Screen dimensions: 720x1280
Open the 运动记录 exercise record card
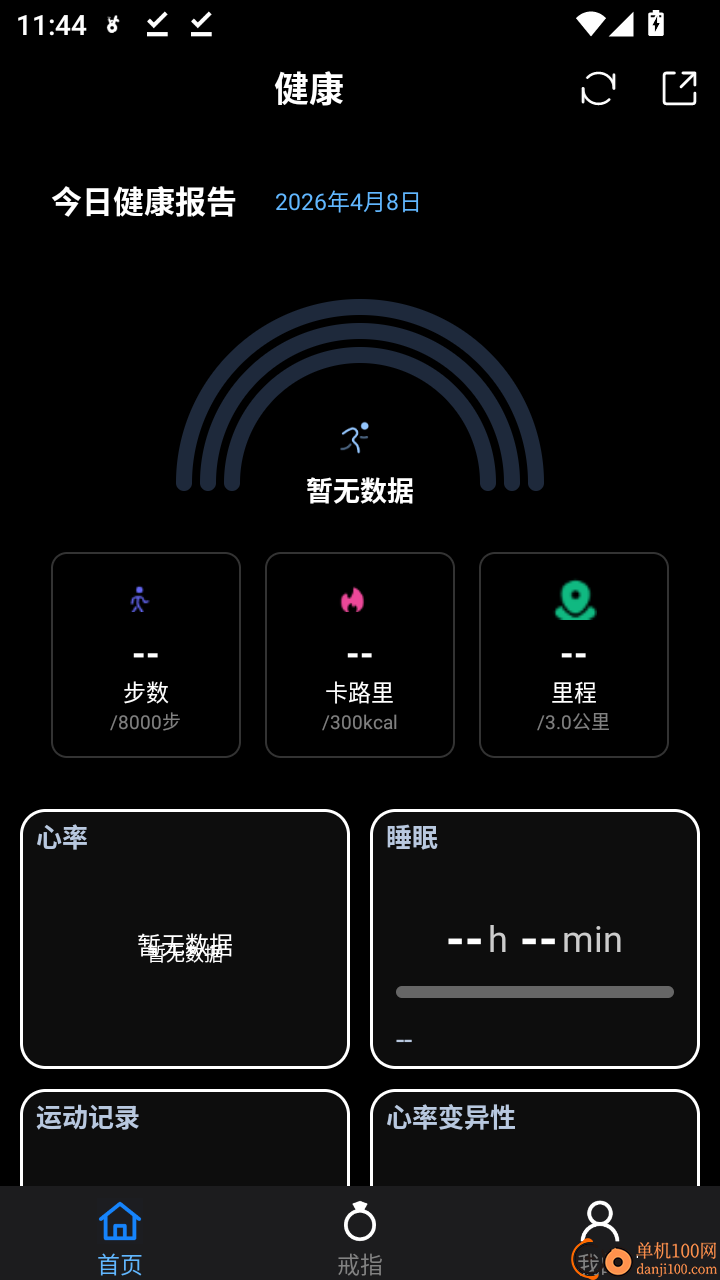pos(184,1140)
